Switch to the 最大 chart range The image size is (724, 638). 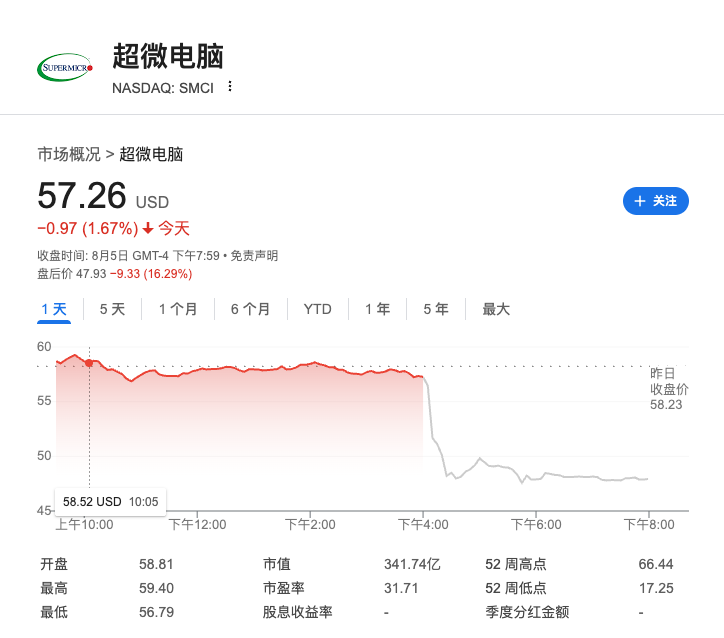[496, 309]
